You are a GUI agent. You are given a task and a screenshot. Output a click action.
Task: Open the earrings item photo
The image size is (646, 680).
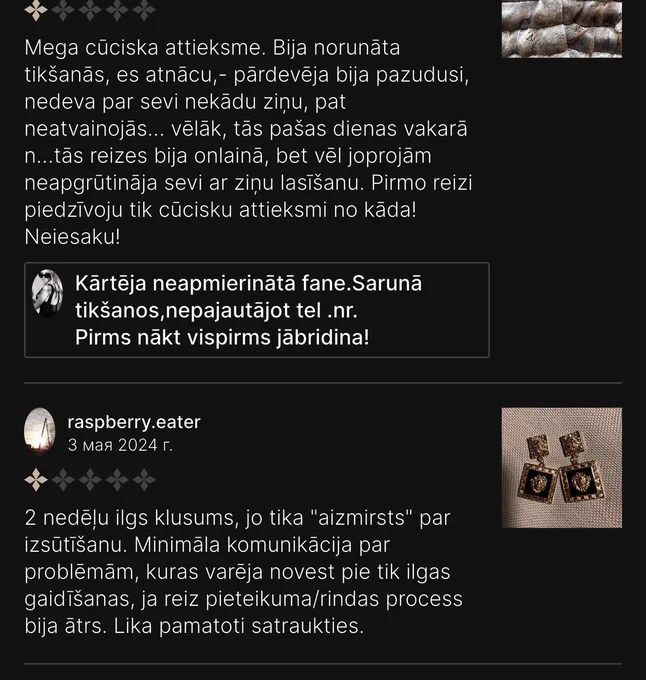[561, 468]
